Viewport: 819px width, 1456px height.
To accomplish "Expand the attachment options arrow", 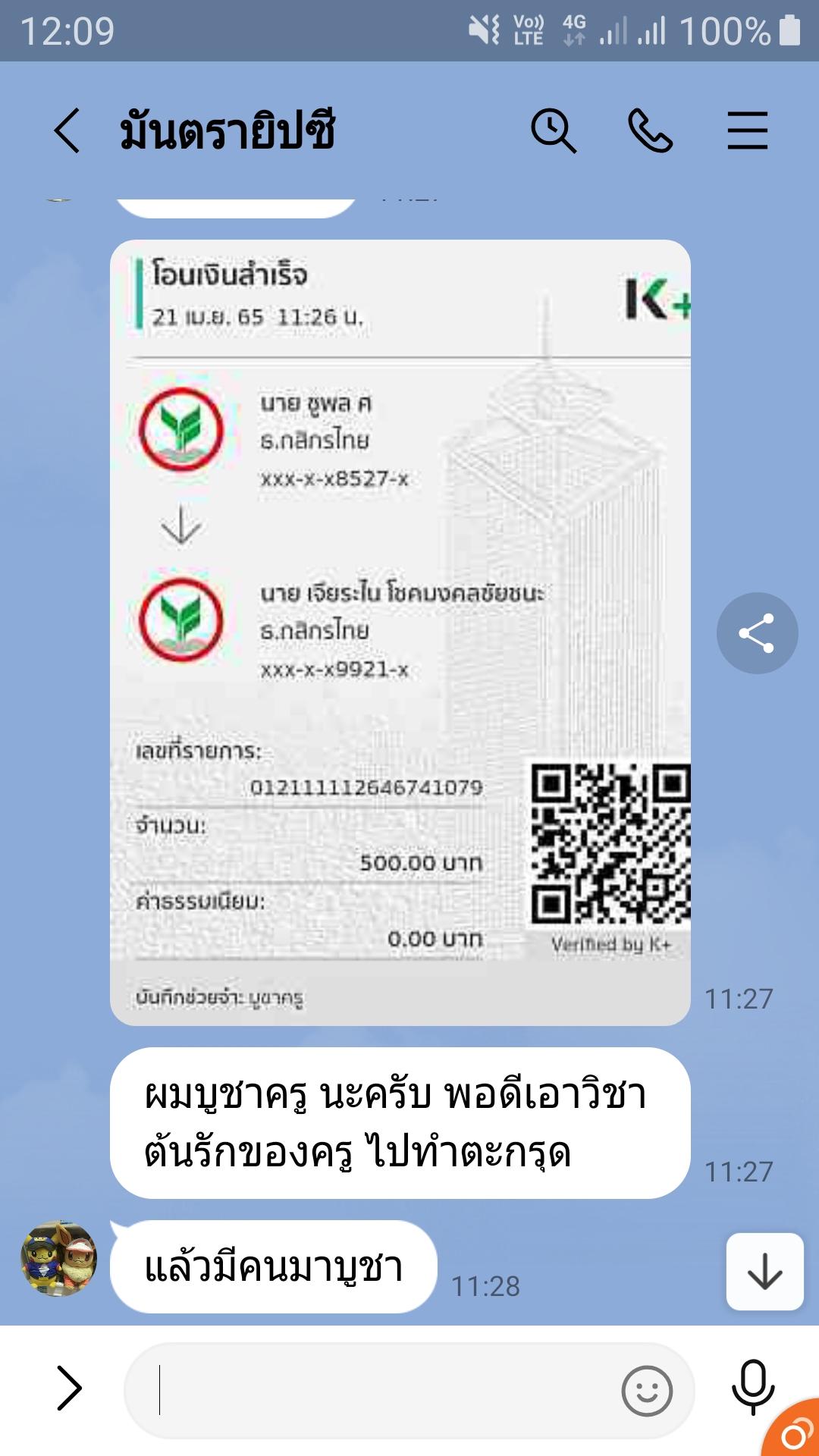I will [69, 1389].
